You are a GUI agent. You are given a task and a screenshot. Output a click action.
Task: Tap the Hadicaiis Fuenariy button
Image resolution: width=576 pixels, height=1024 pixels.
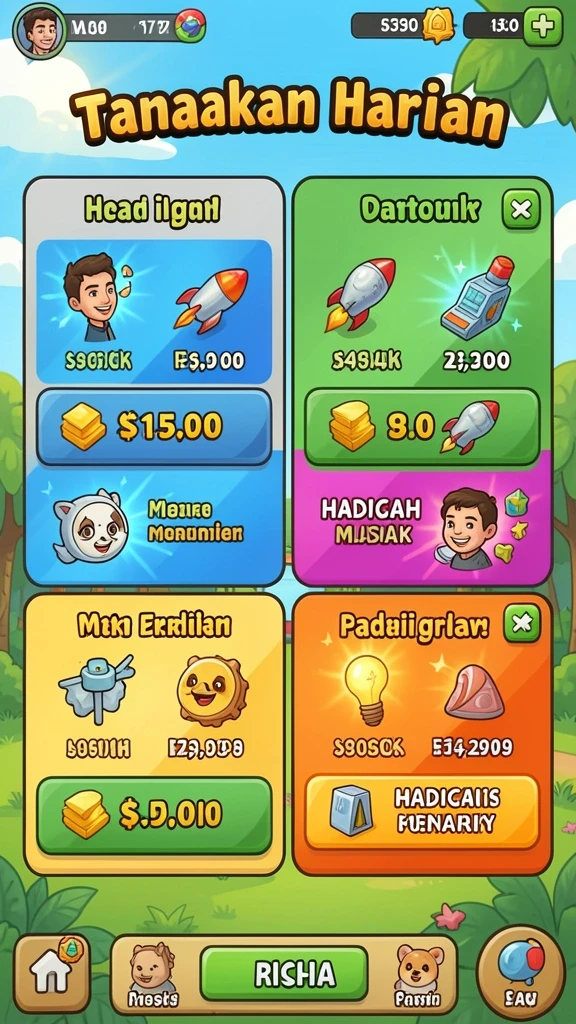click(x=422, y=812)
